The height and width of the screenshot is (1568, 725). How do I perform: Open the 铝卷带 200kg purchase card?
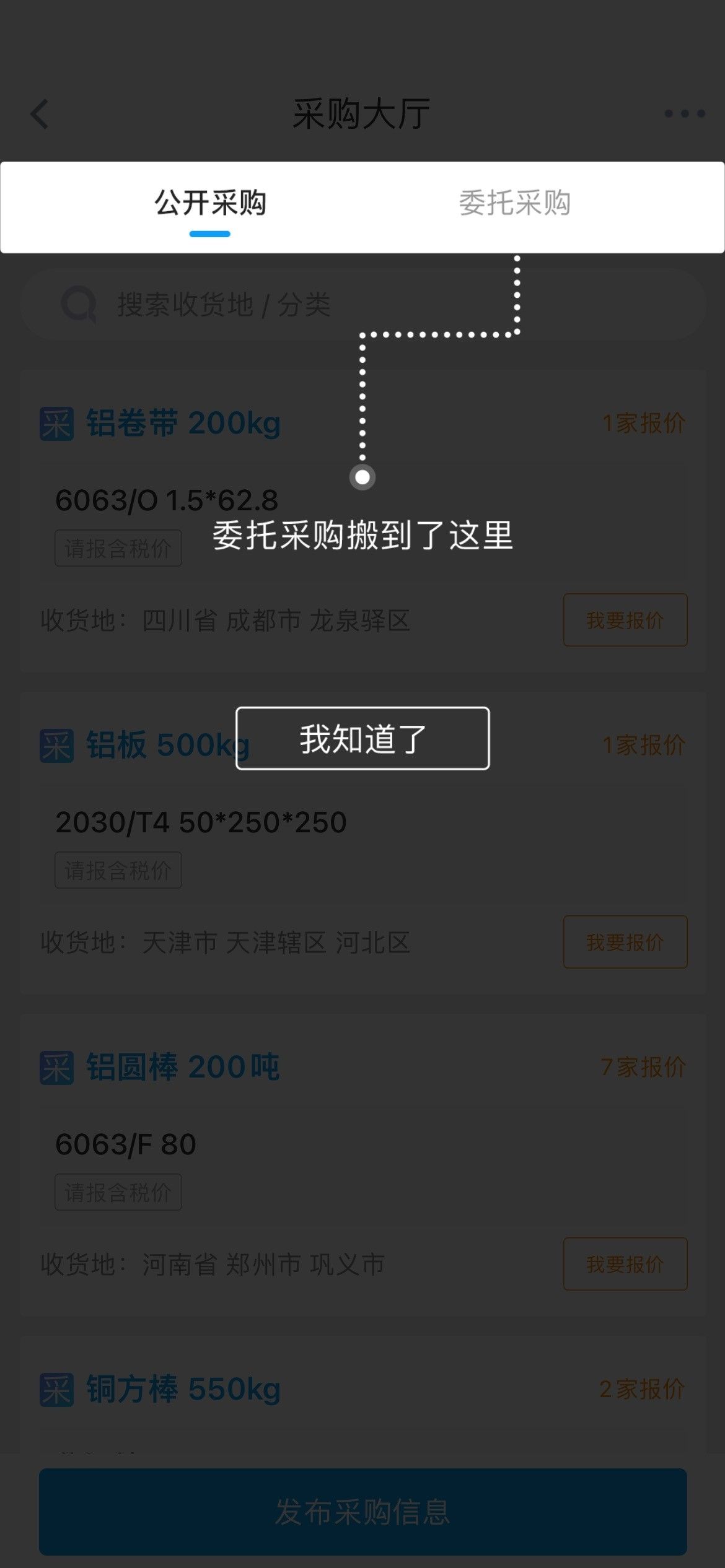[x=183, y=424]
